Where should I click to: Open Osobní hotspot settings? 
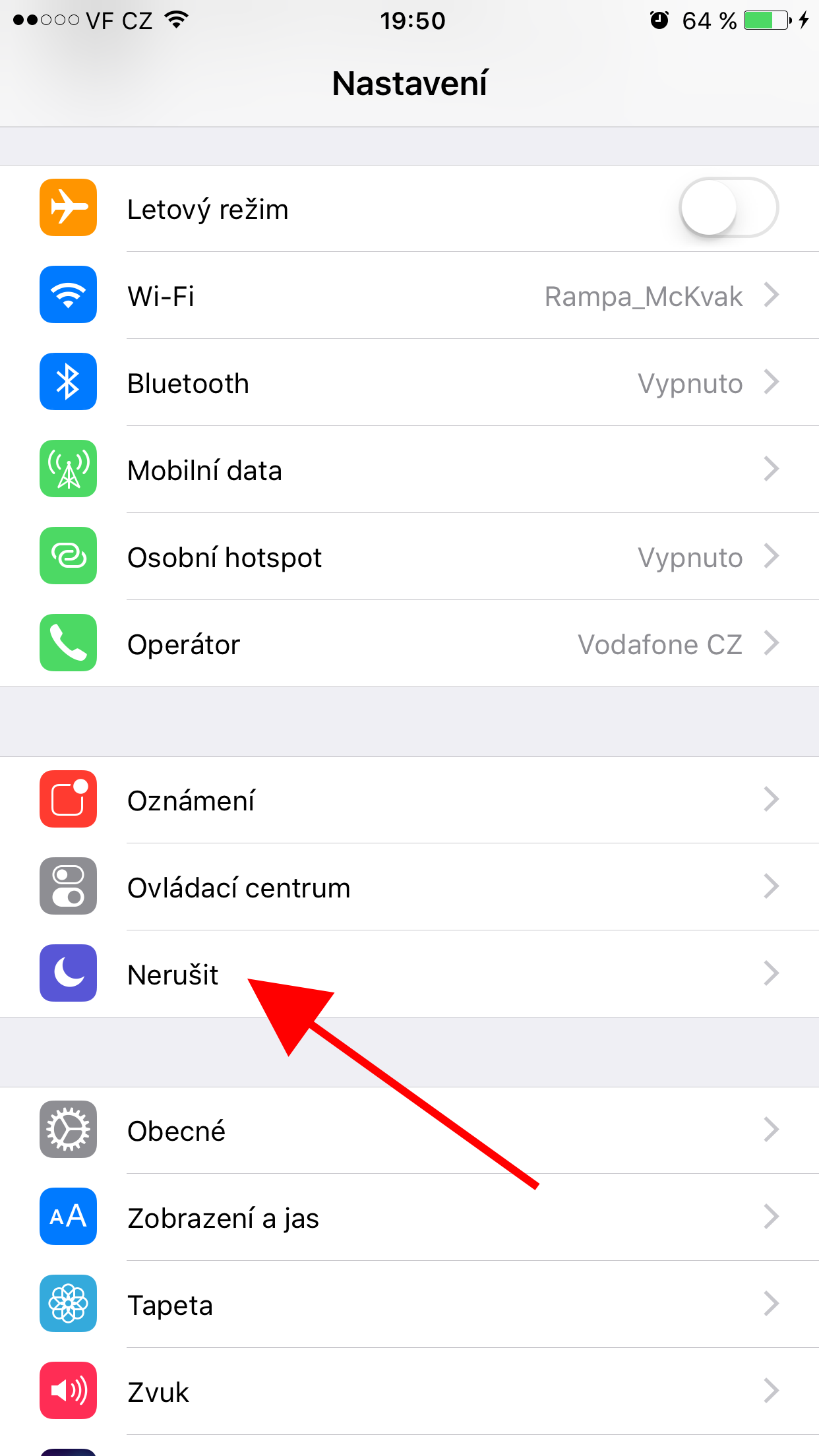(409, 557)
